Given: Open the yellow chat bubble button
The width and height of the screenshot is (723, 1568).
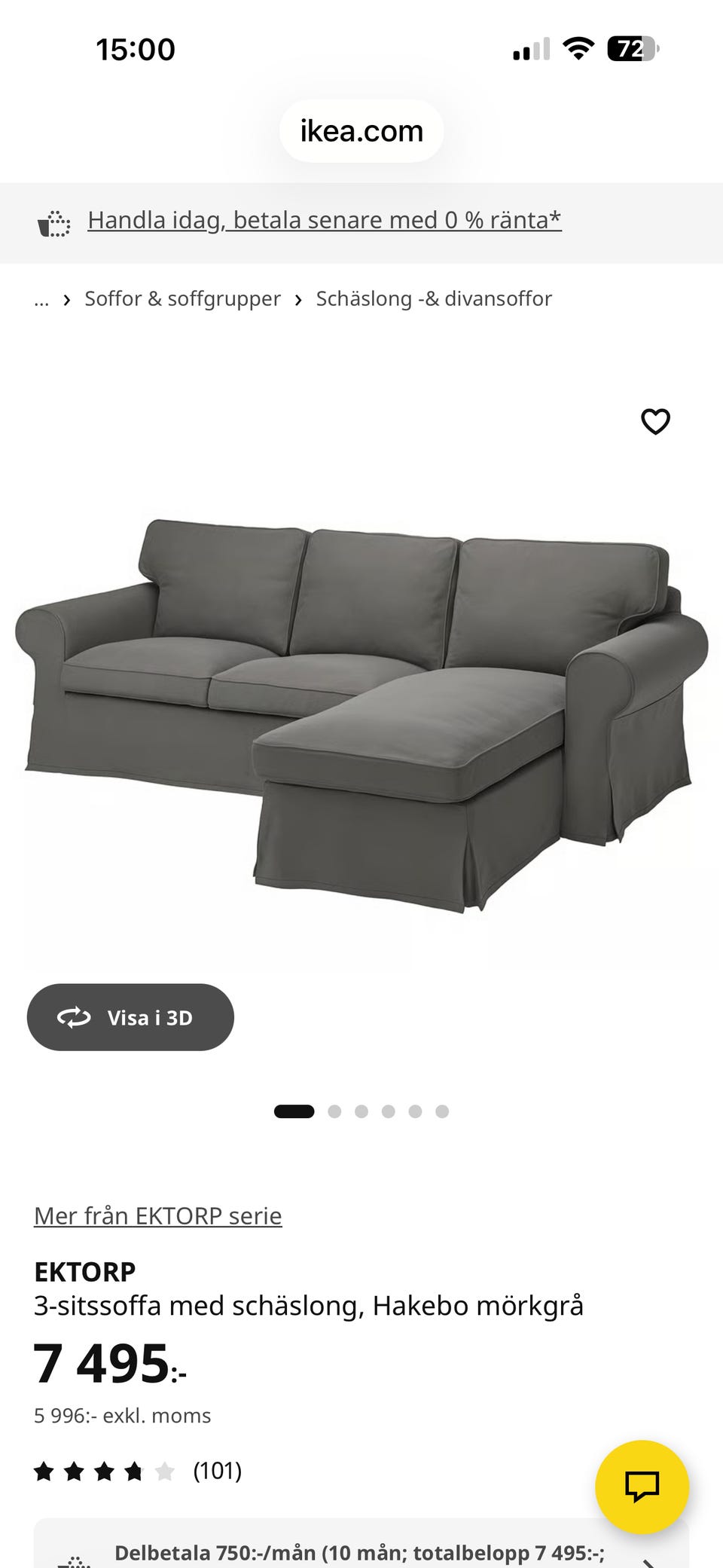Looking at the screenshot, I should click(642, 1486).
